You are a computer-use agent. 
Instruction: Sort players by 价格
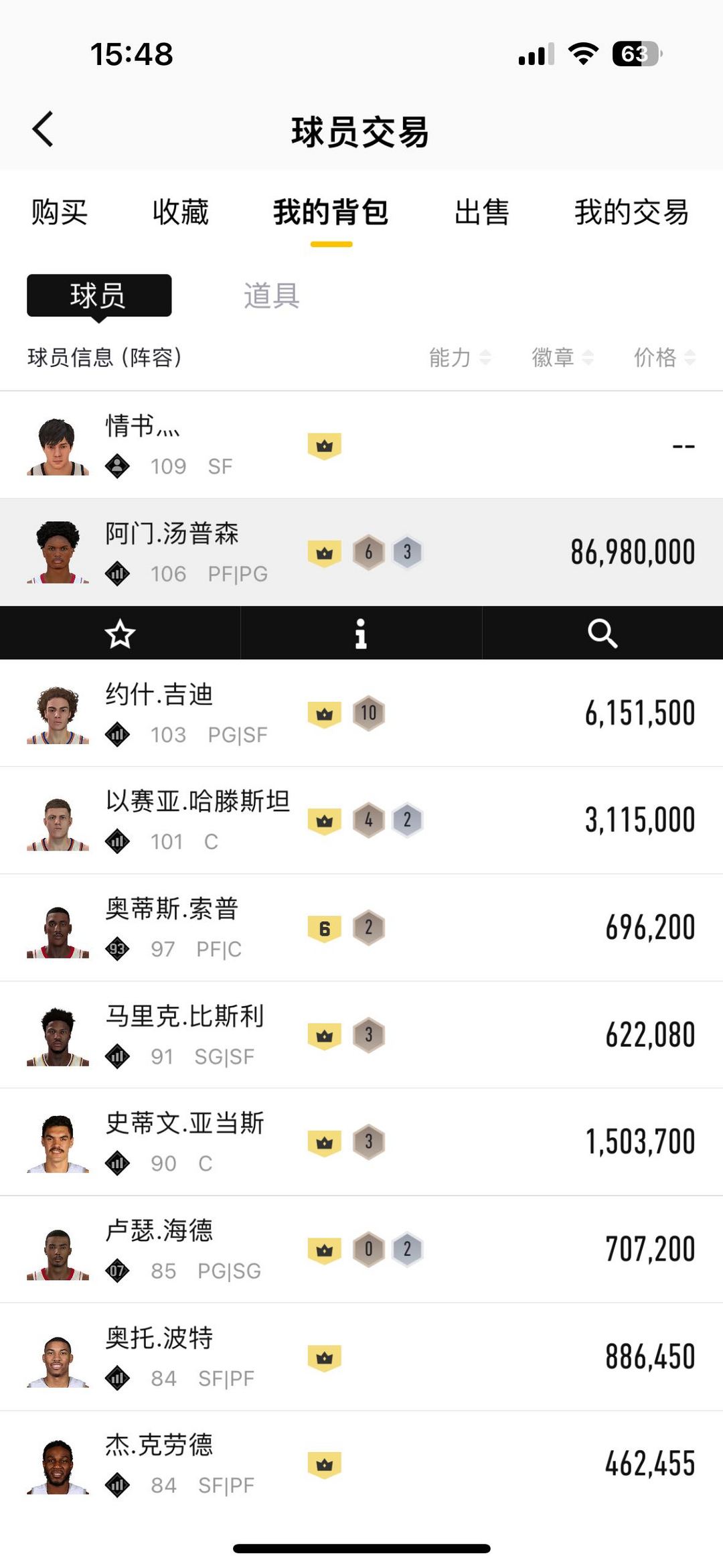[x=664, y=358]
